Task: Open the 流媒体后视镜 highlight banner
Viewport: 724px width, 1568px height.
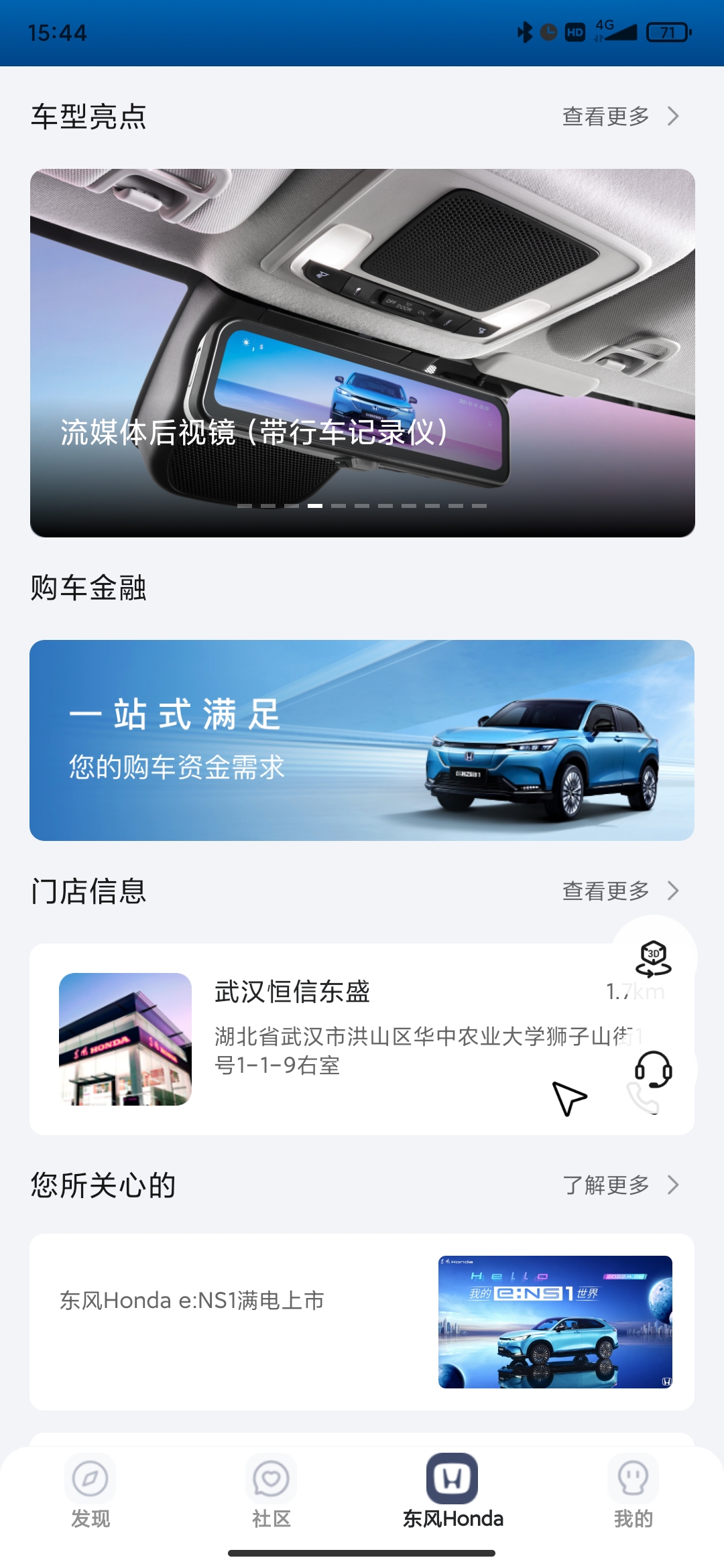Action: (x=362, y=352)
